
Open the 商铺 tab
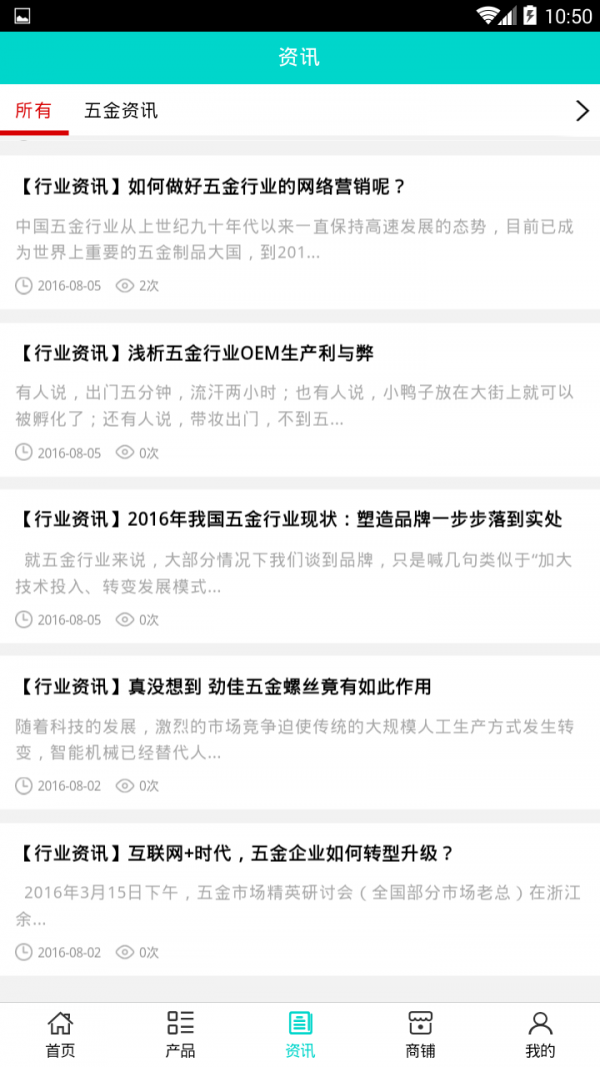[420, 1034]
